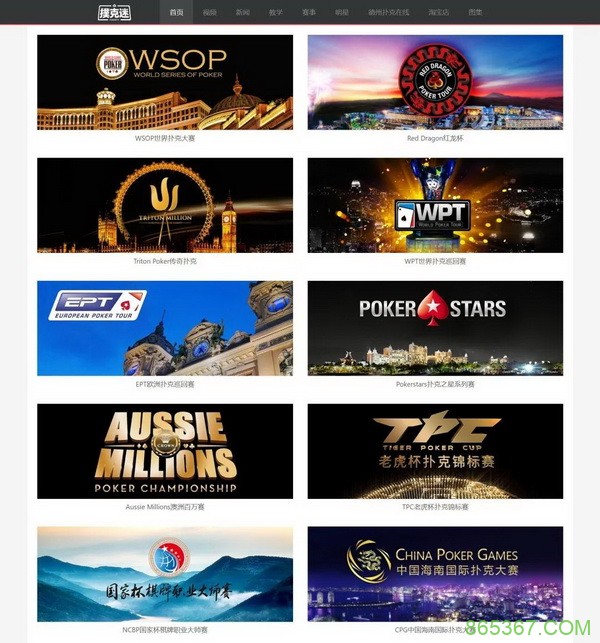This screenshot has width=600, height=643.
Task: Open the 视频 section
Action: [x=209, y=13]
